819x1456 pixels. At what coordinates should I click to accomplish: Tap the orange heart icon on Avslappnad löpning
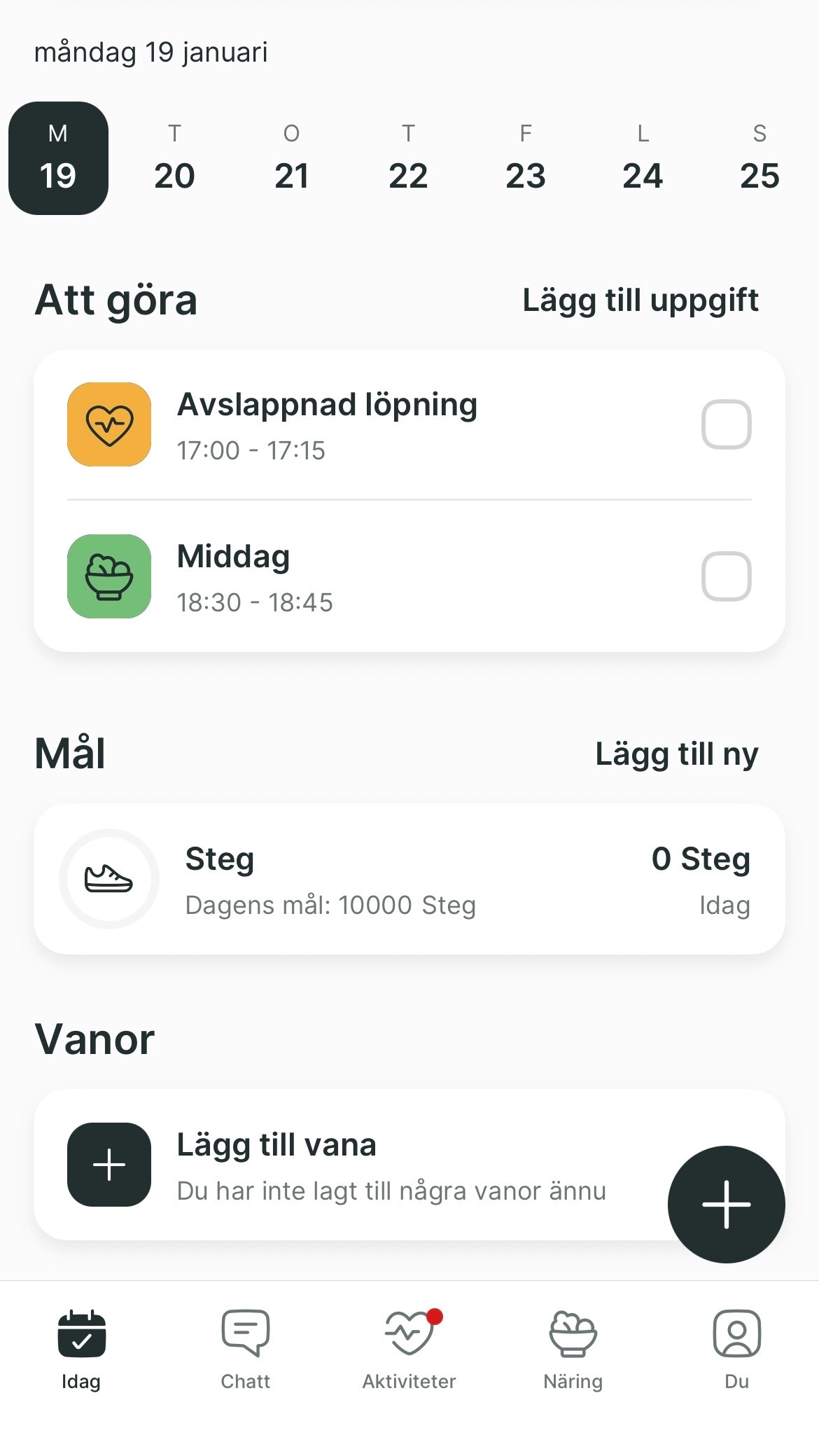(x=108, y=424)
